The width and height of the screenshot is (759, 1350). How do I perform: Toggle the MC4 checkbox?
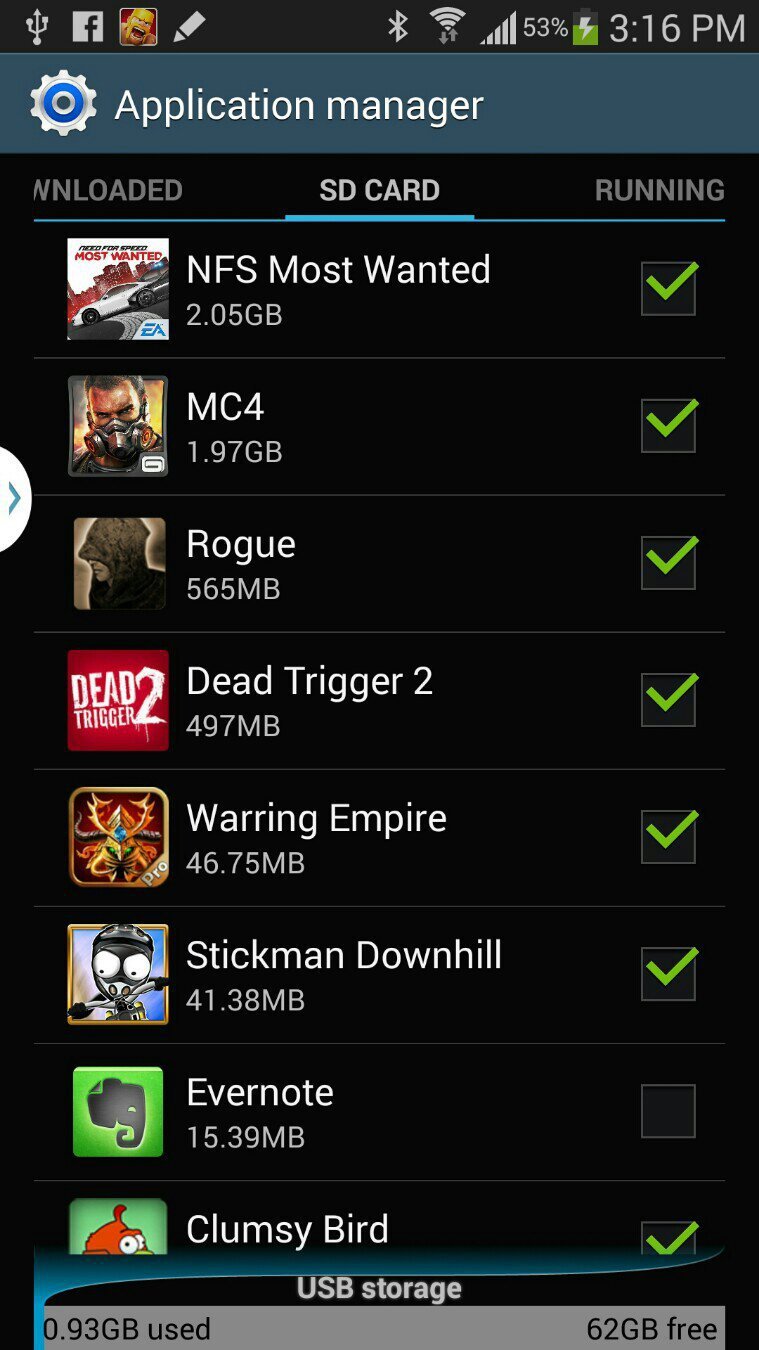668,426
